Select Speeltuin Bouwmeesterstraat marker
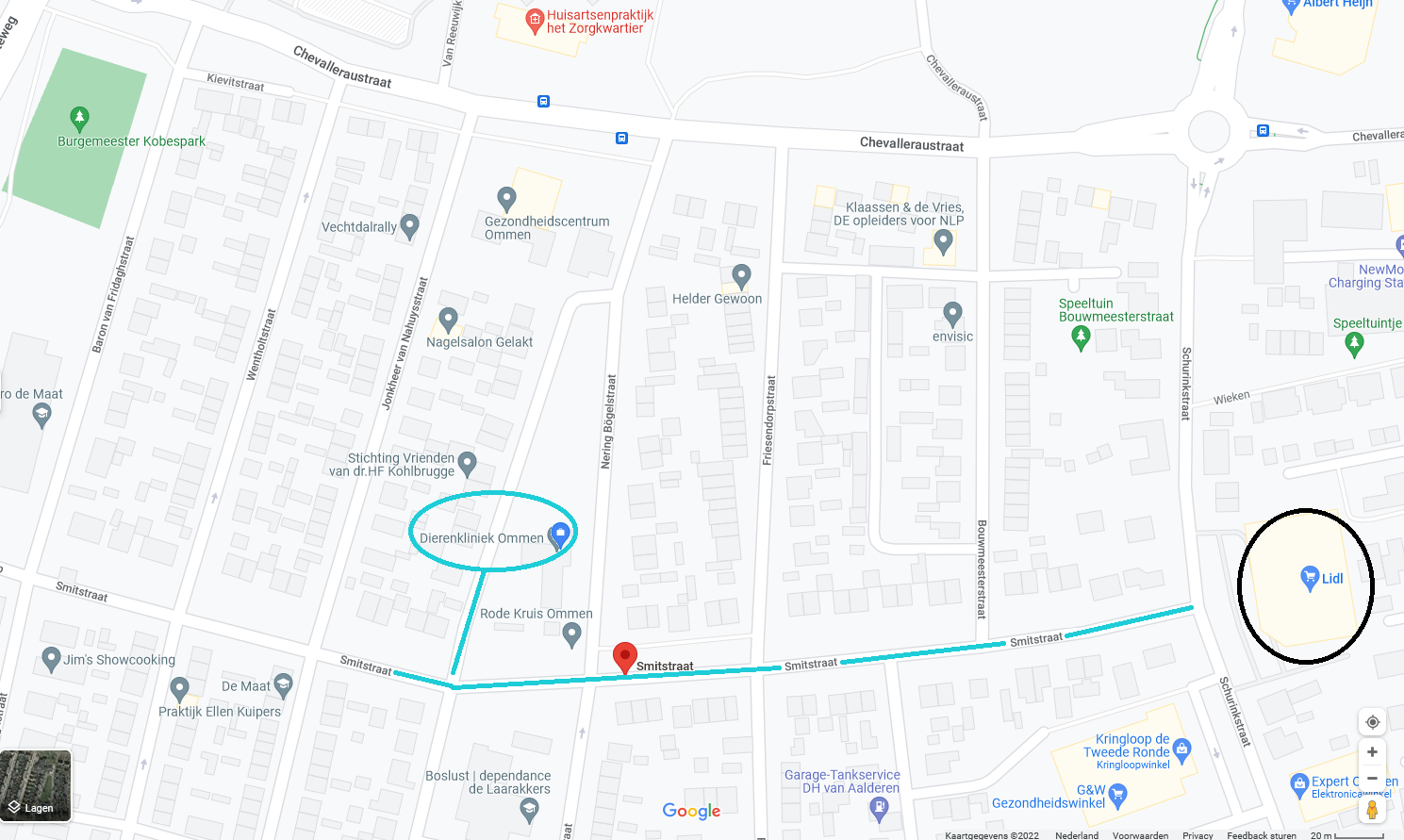Viewport: 1404px width, 840px height. click(x=1081, y=336)
